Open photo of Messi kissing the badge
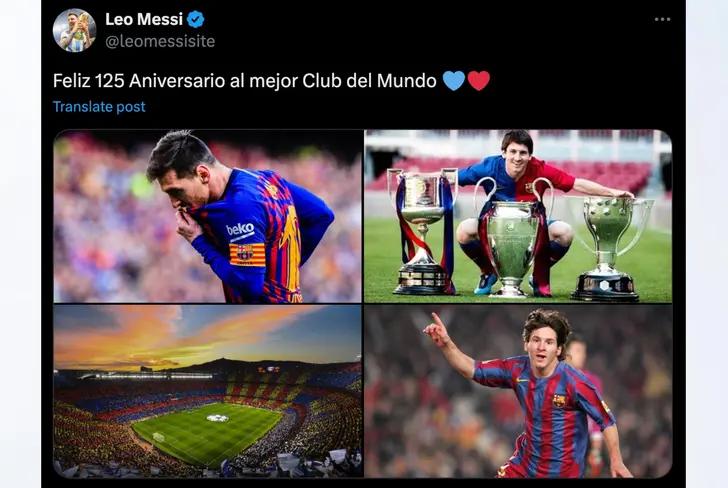This screenshot has height=488, width=728. coord(208,216)
